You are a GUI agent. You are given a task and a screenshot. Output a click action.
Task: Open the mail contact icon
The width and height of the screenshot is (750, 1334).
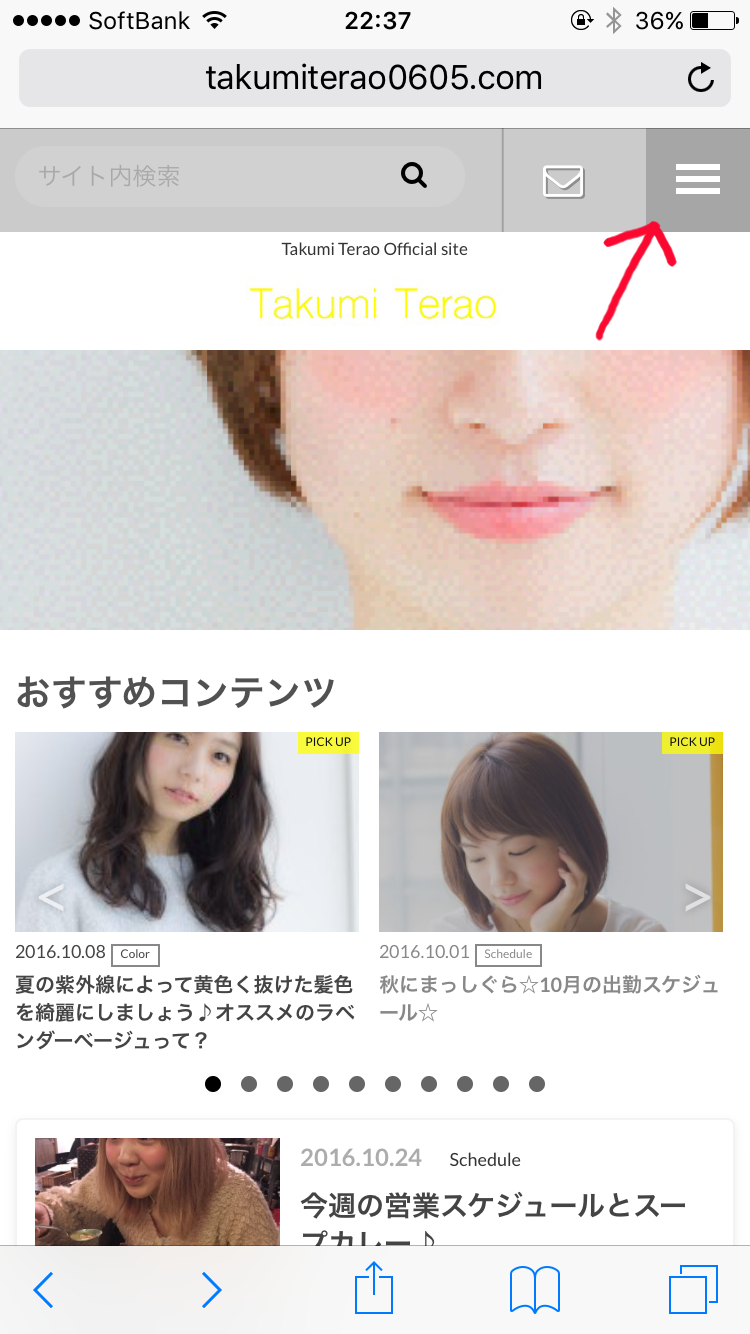(x=563, y=181)
